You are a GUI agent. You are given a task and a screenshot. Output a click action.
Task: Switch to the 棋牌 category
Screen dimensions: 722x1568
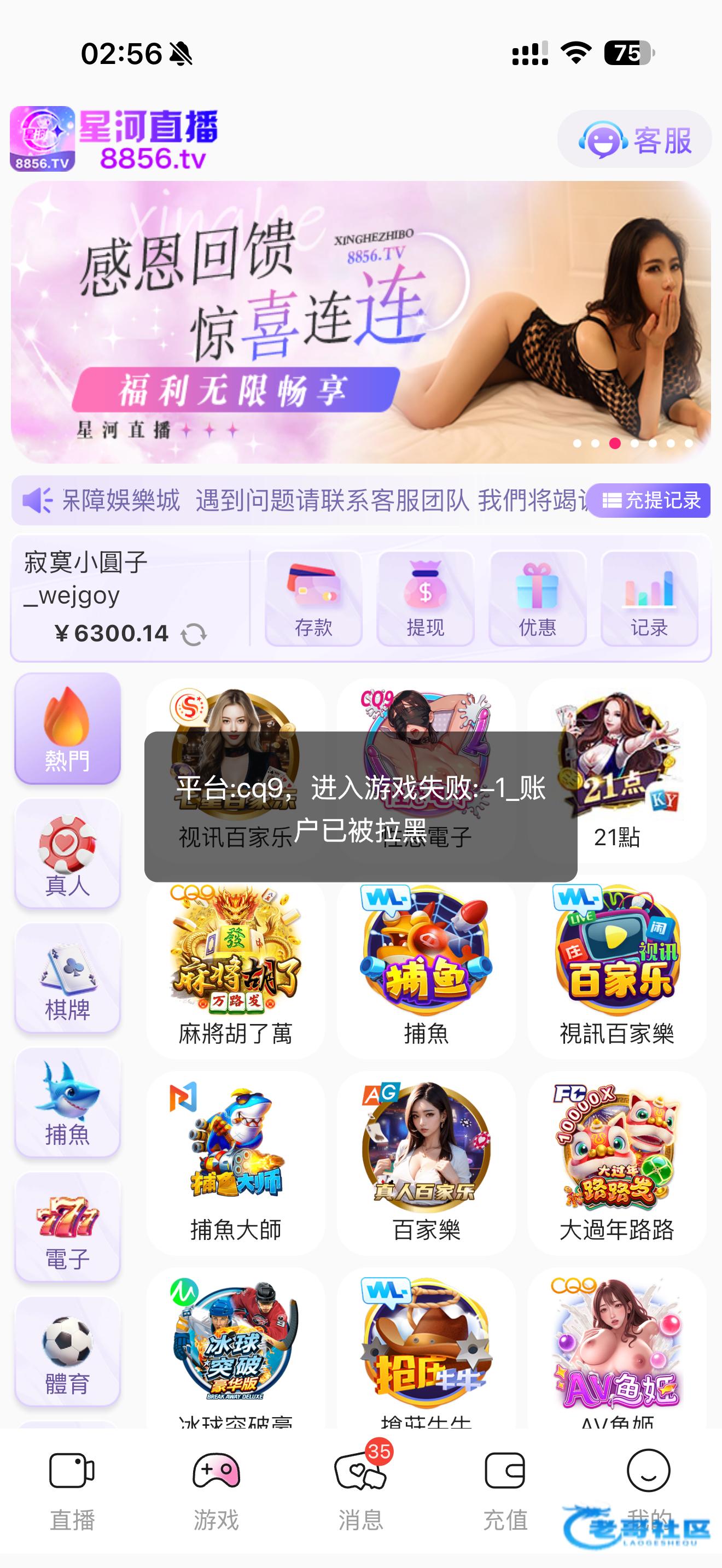[68, 978]
